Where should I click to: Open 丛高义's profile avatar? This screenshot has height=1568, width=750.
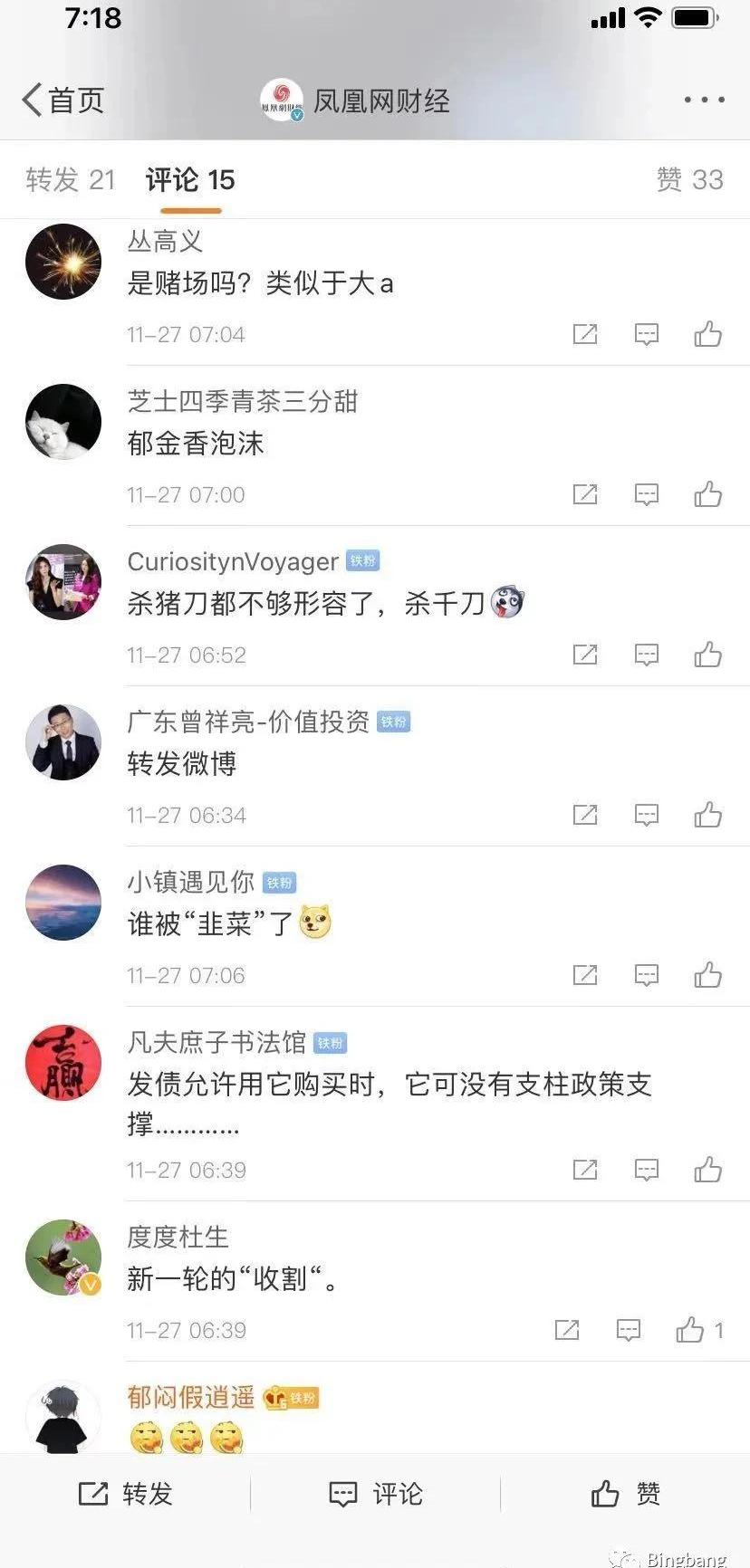[x=62, y=262]
